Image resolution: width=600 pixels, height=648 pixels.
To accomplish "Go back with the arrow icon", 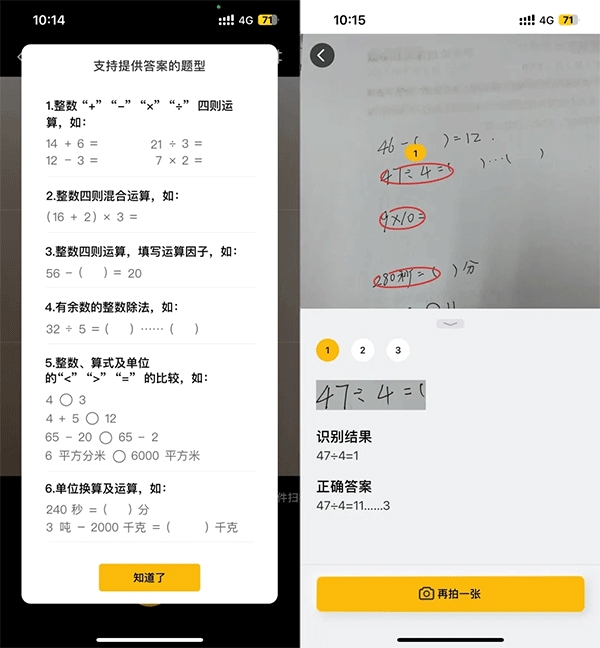I will (x=322, y=56).
